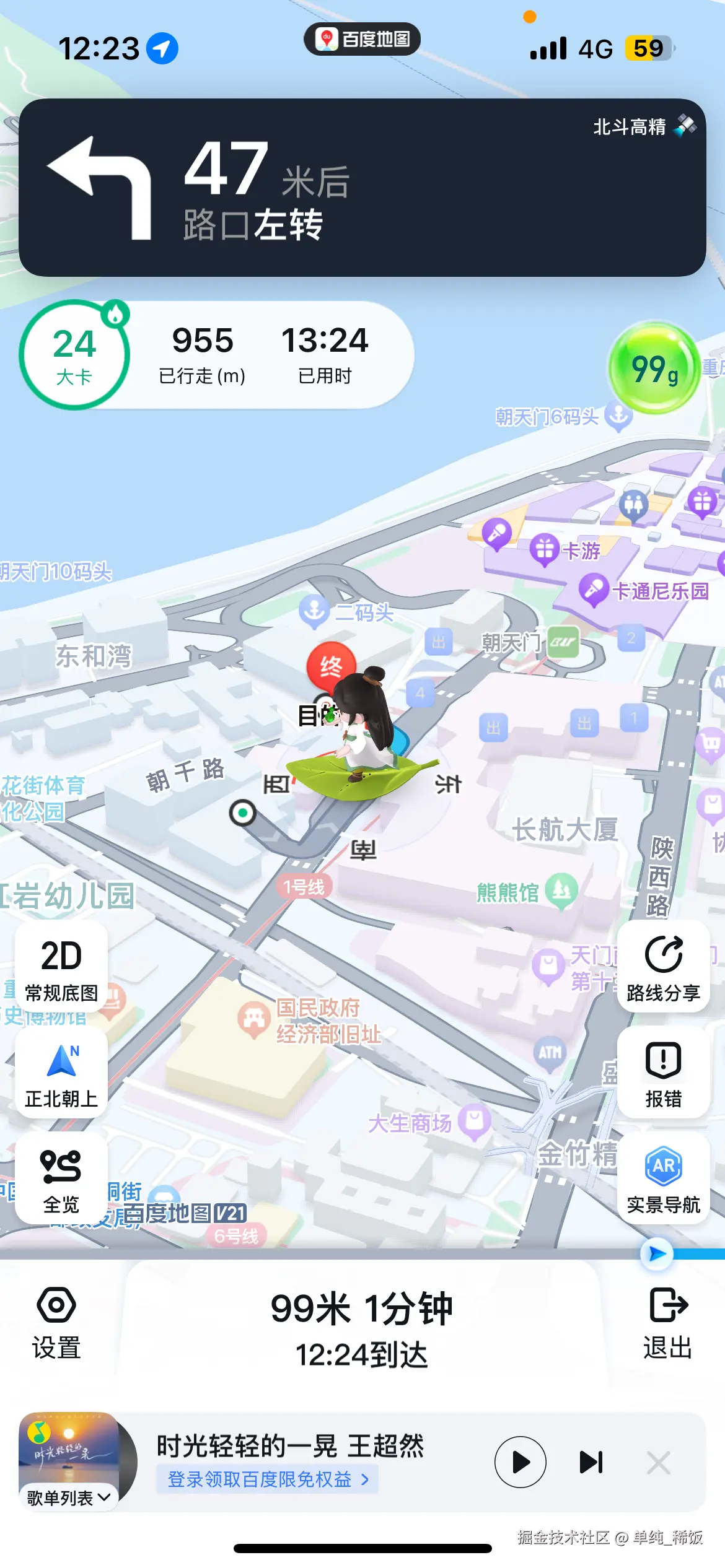Tap the 99米 1分钟 arrival info bar
The height and width of the screenshot is (1568, 725).
click(362, 1309)
